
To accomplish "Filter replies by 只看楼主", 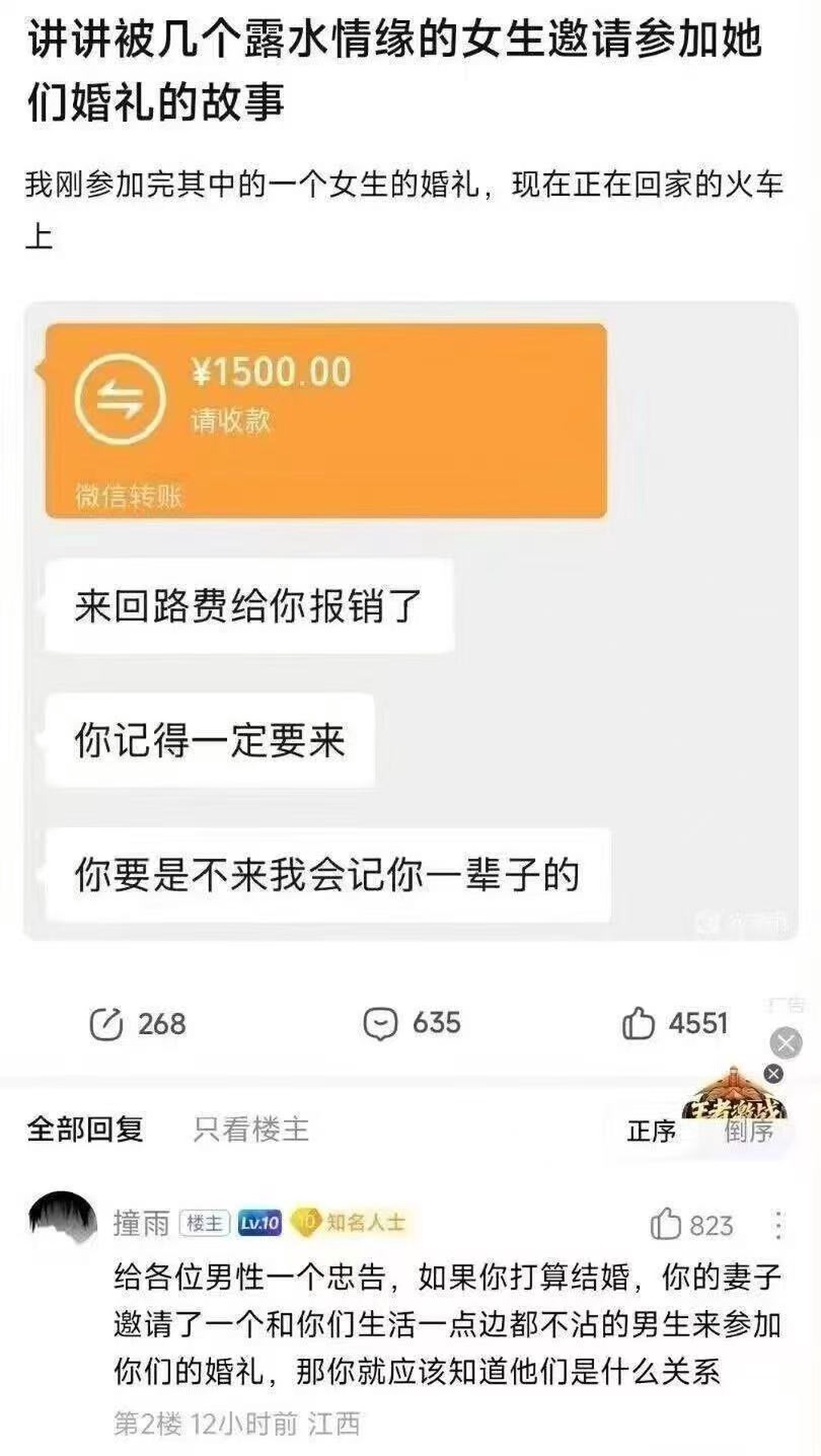I will 251,1130.
